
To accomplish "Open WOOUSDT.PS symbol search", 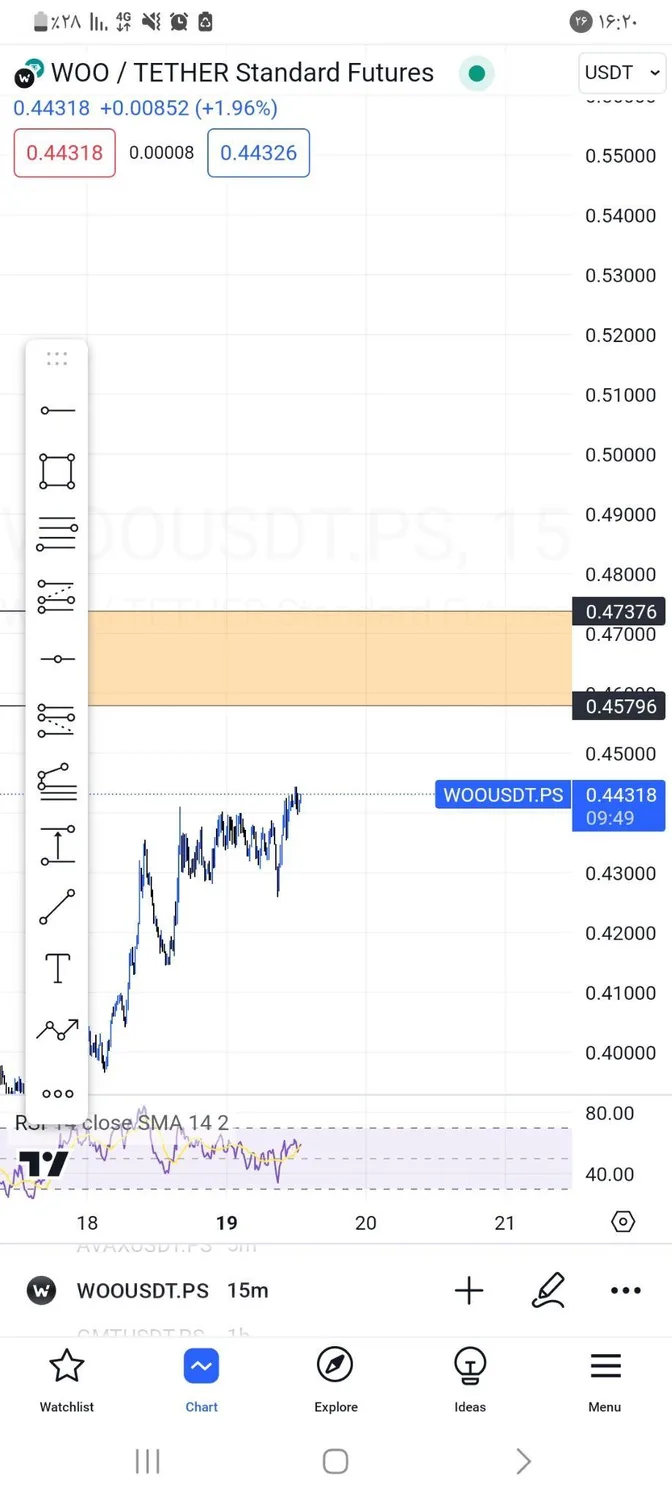I will click(x=142, y=1291).
